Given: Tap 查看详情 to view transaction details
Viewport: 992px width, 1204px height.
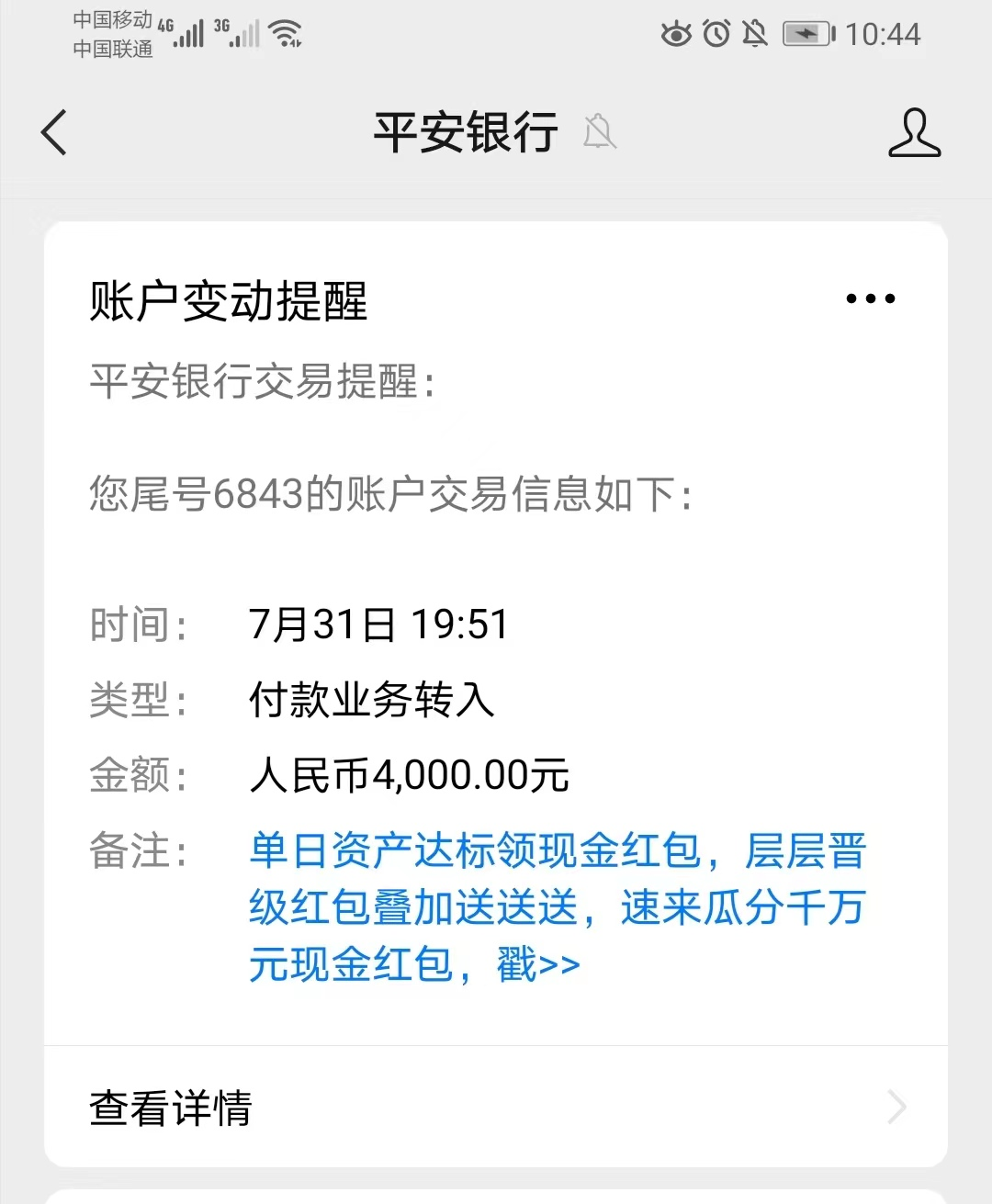Looking at the screenshot, I should [x=496, y=1108].
